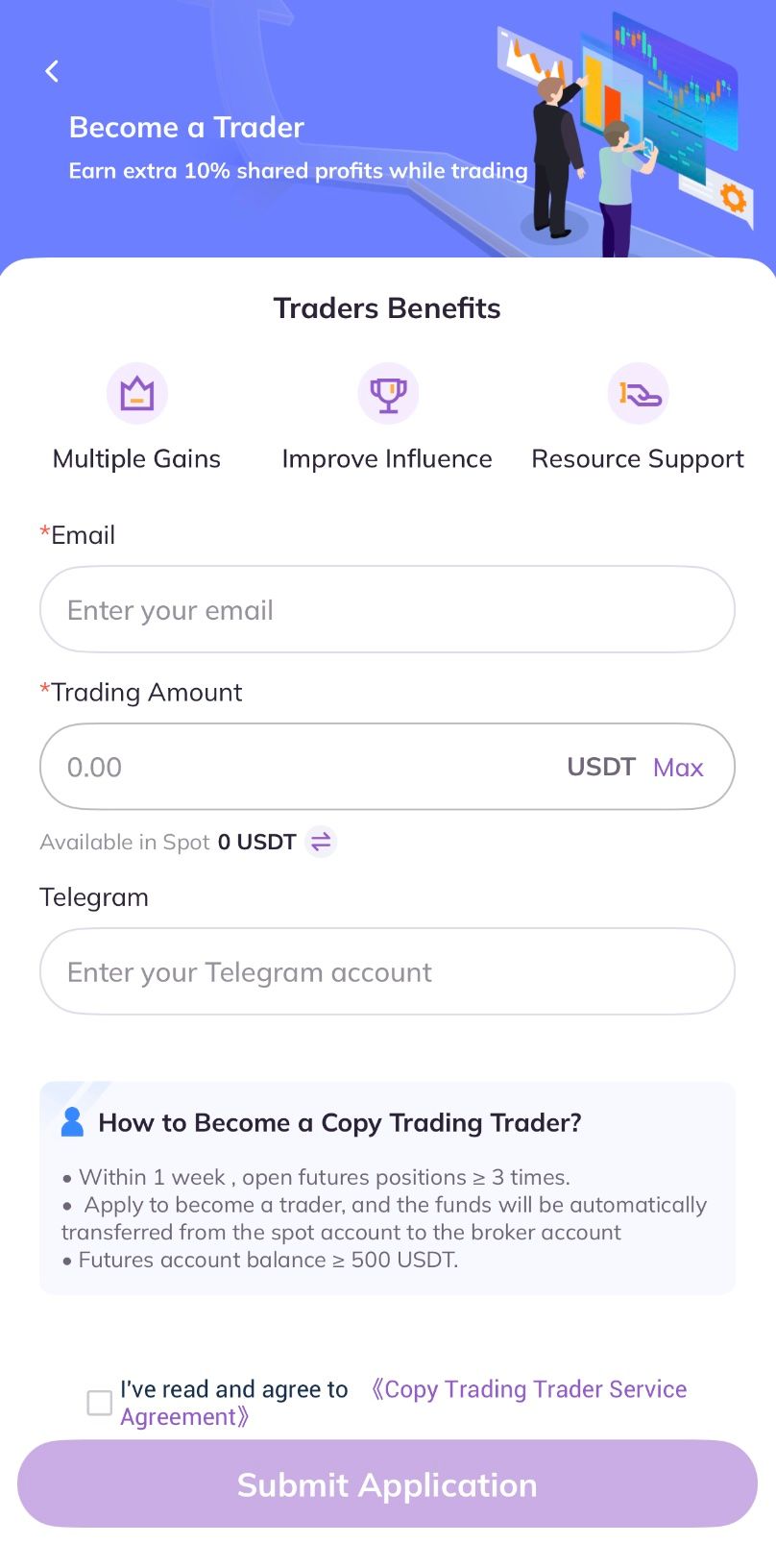The width and height of the screenshot is (776, 1568).
Task: Focus the Email input field
Action: [386, 609]
